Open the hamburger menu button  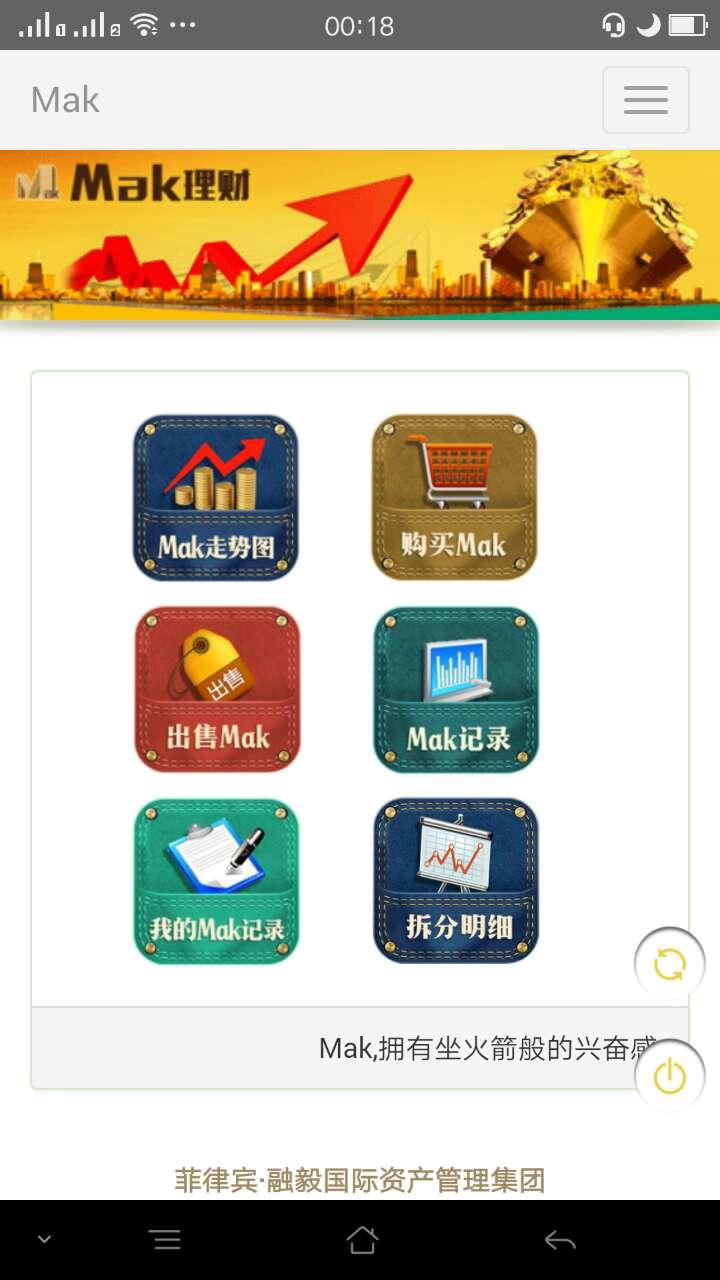click(645, 100)
